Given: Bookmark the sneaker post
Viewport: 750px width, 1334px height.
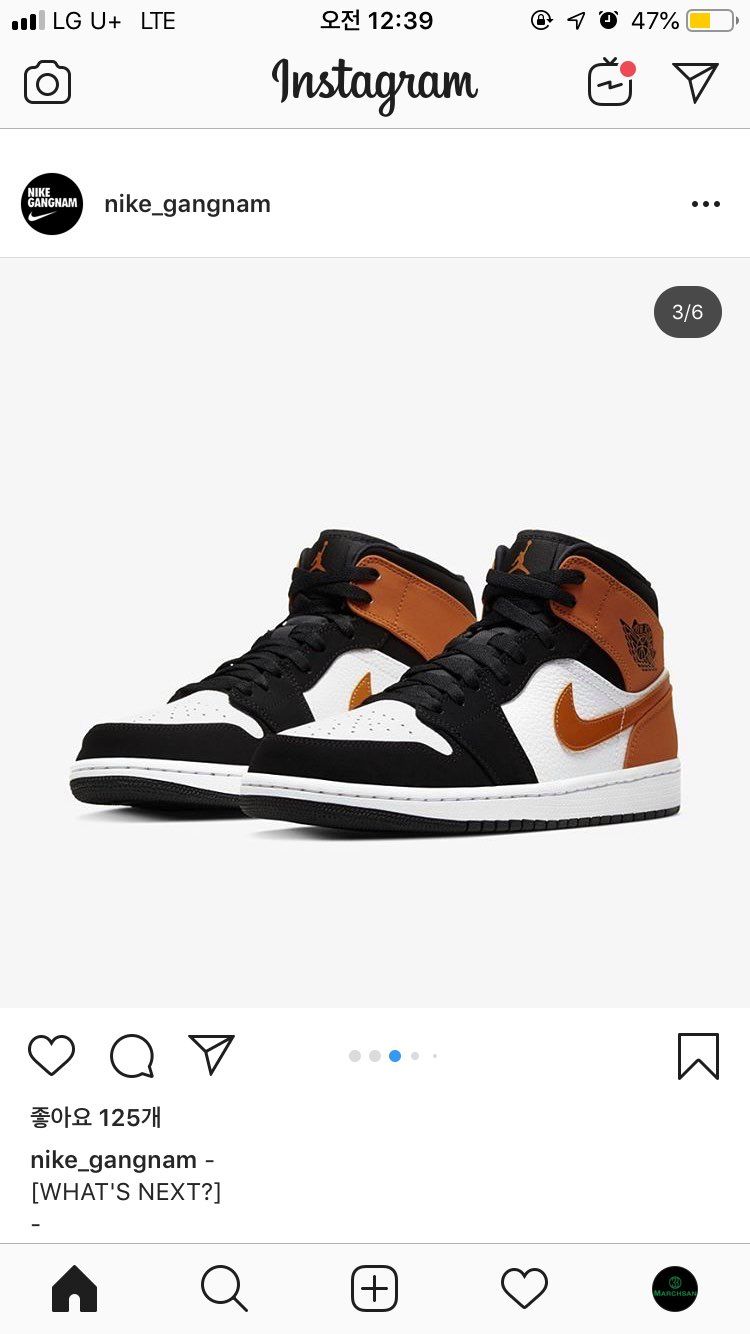Looking at the screenshot, I should point(698,1056).
